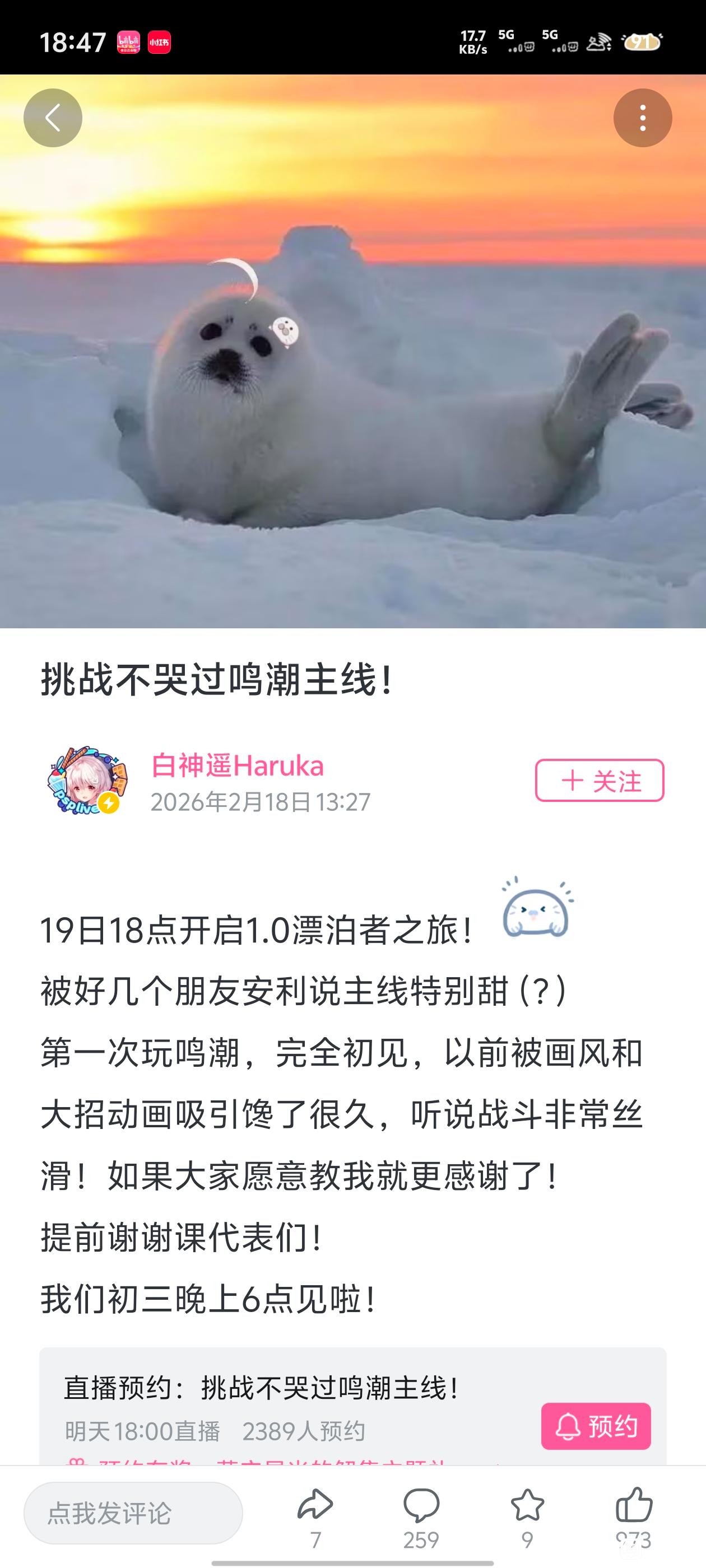Open 白神遥Haruka username link
The image size is (706, 1568).
[x=237, y=765]
